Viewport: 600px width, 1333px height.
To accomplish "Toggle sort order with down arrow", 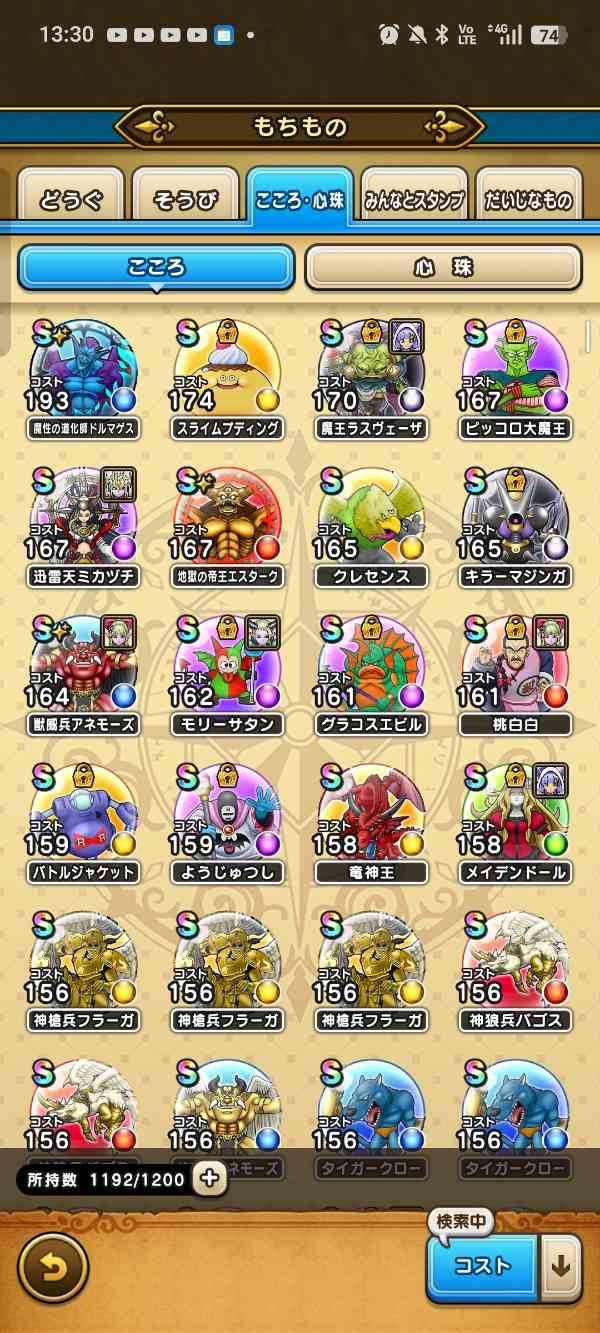I will (x=561, y=1267).
